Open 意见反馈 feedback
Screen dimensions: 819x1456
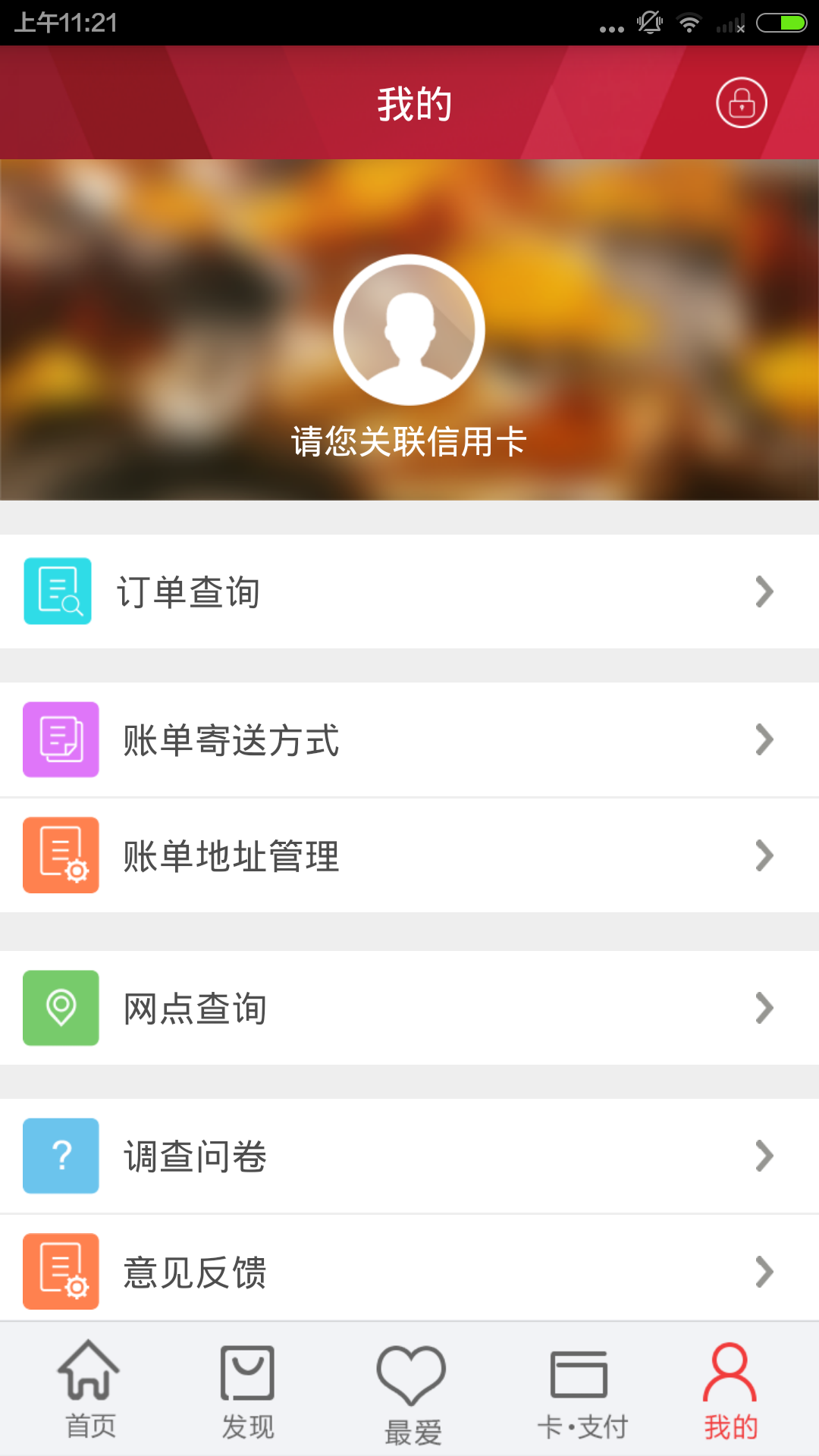[409, 1271]
